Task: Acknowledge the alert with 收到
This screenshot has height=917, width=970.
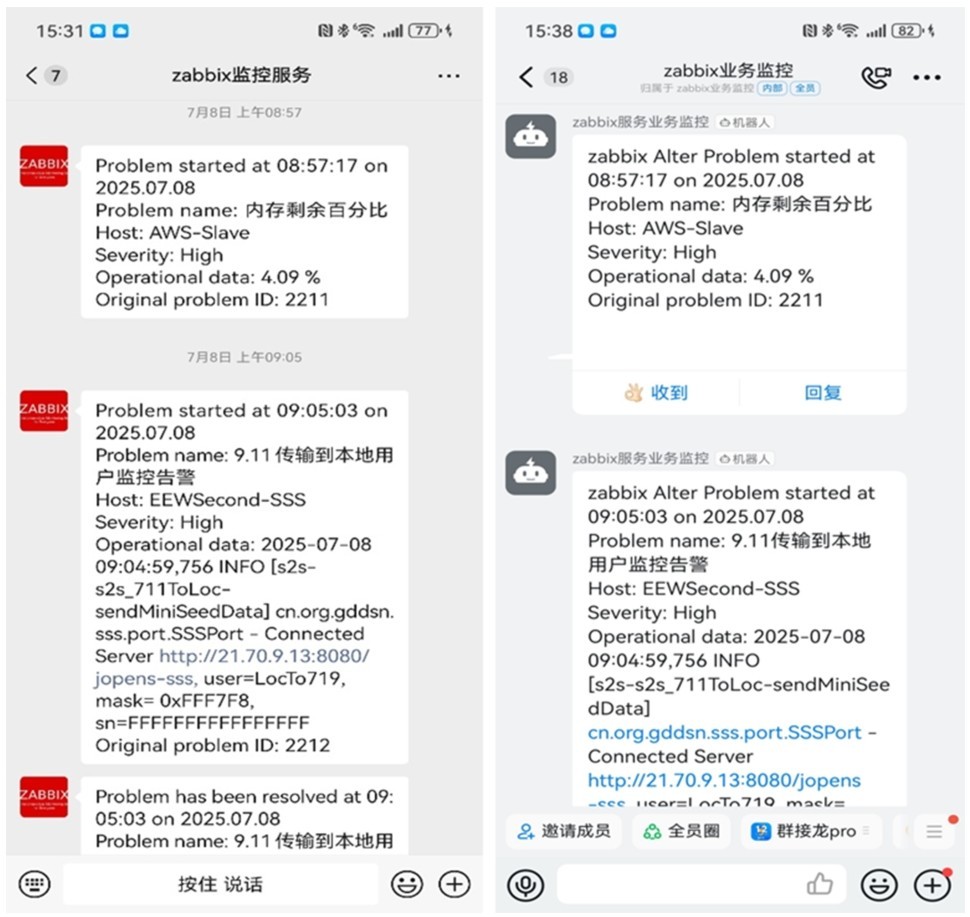Action: pos(656,393)
